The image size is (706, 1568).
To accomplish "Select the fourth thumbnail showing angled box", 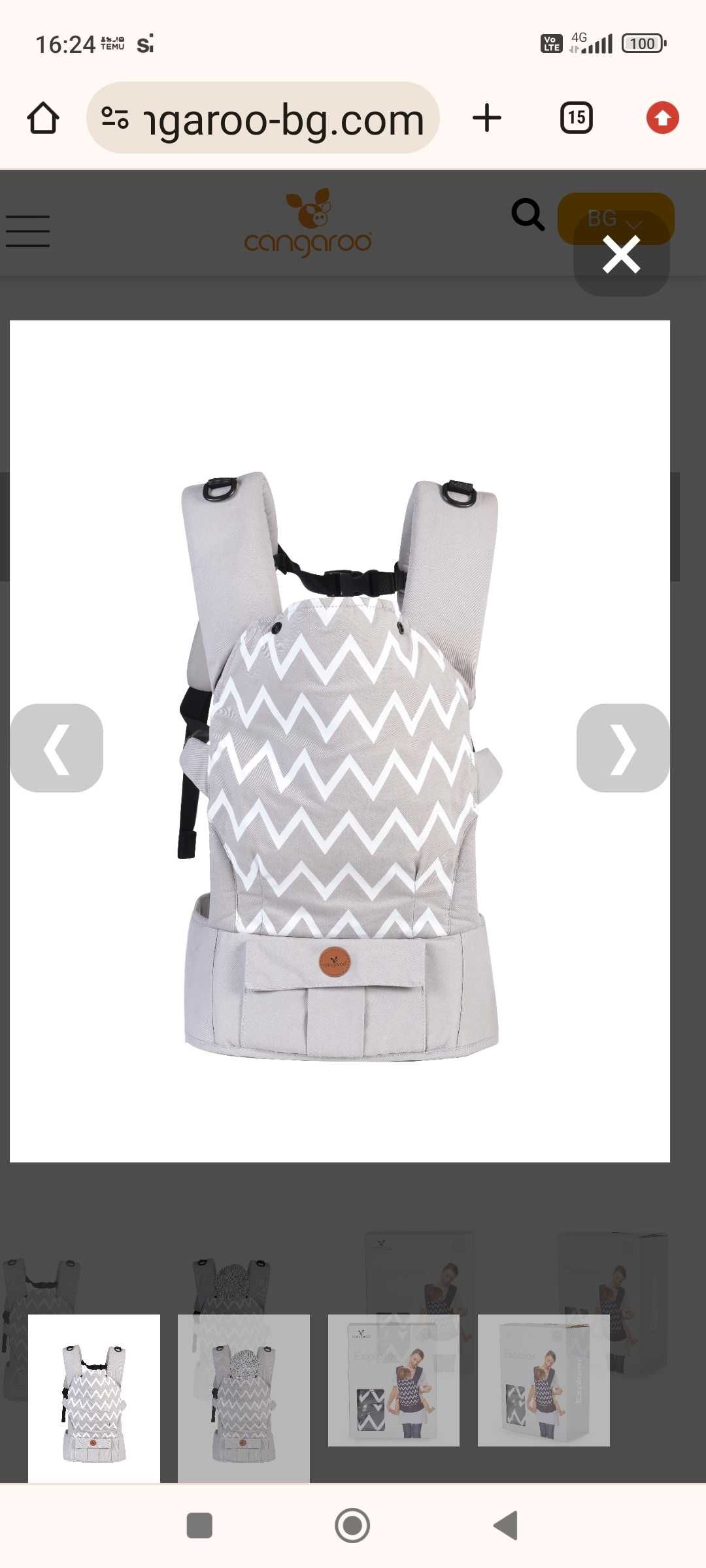I will tap(543, 1380).
